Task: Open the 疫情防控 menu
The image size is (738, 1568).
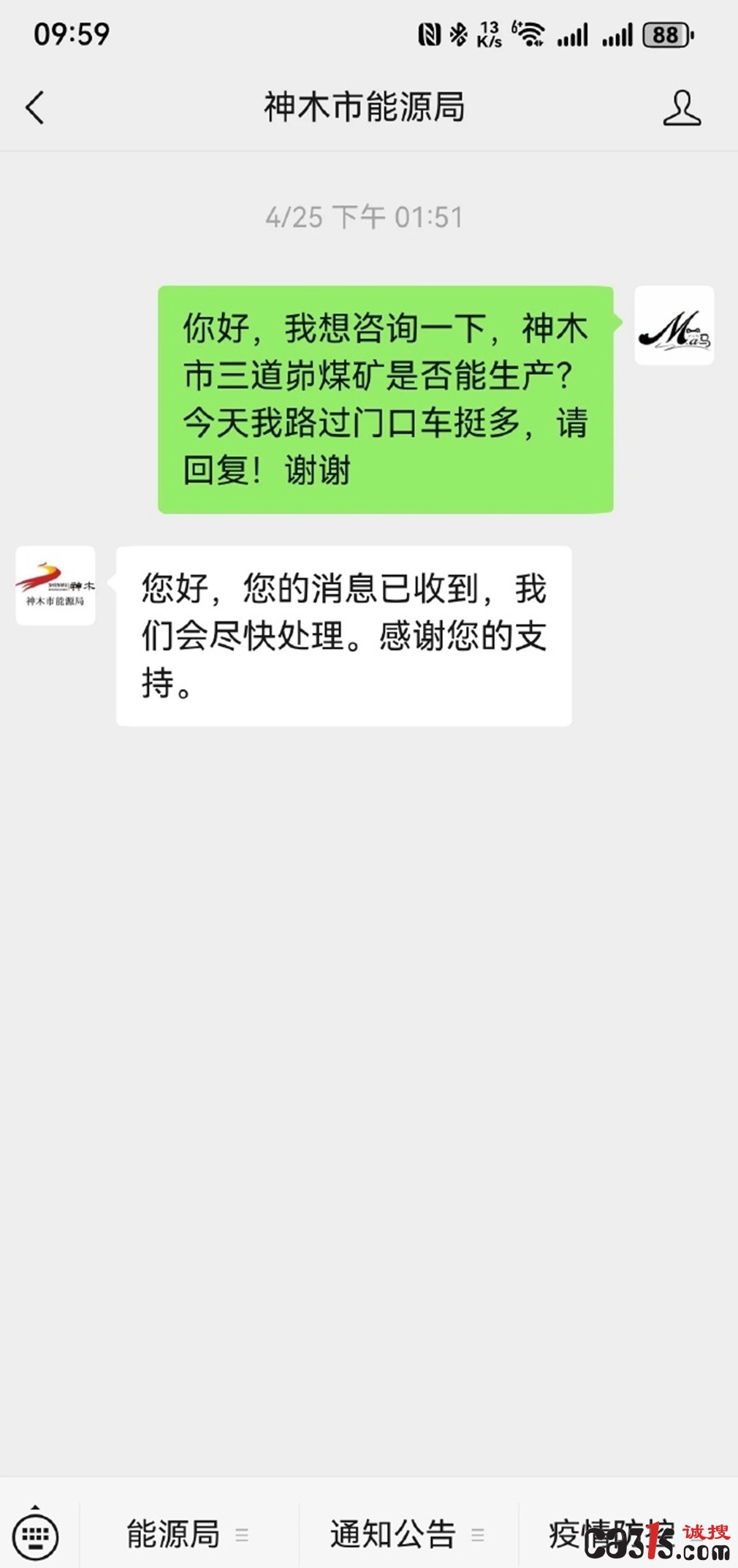Action: point(628,1534)
